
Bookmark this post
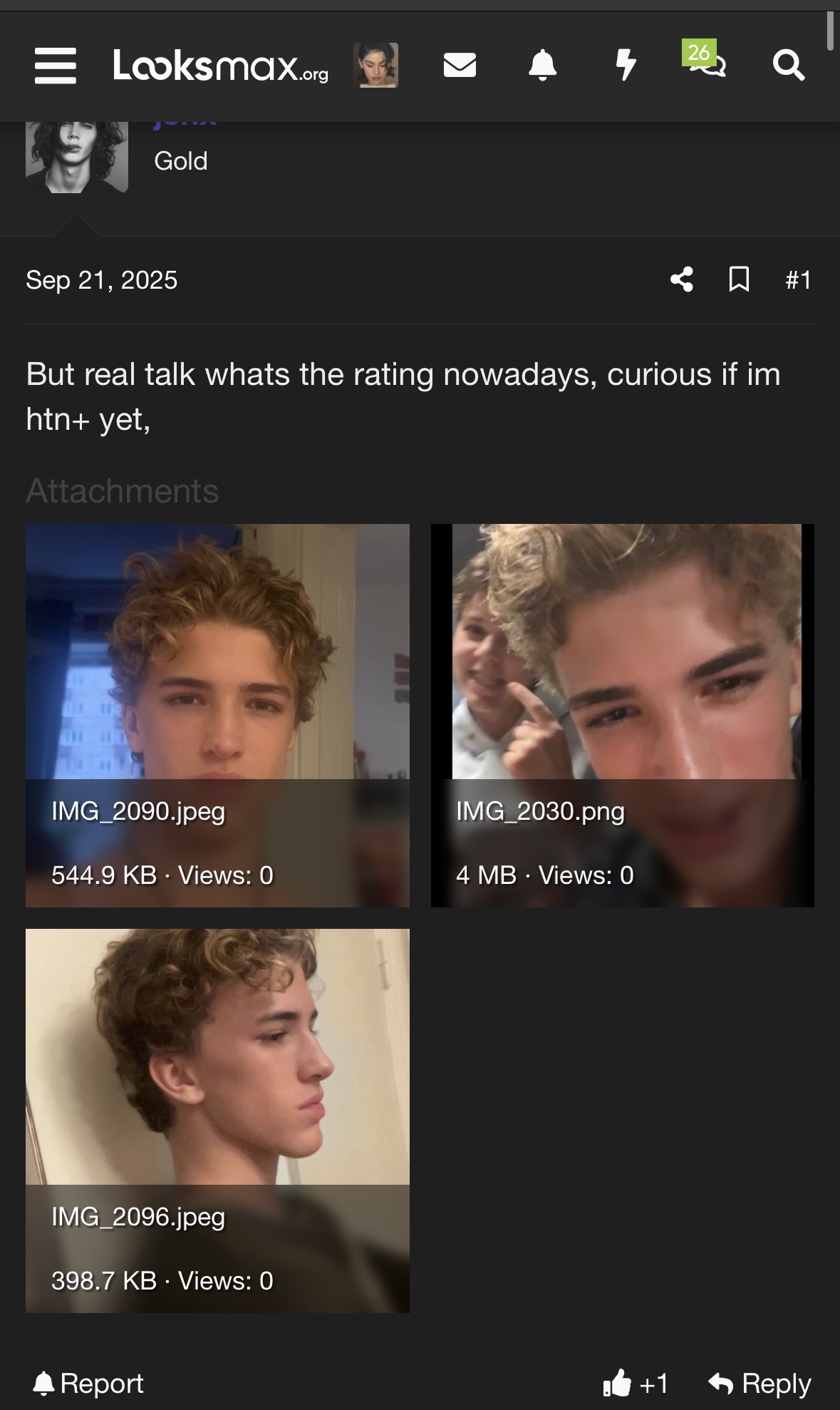click(739, 279)
